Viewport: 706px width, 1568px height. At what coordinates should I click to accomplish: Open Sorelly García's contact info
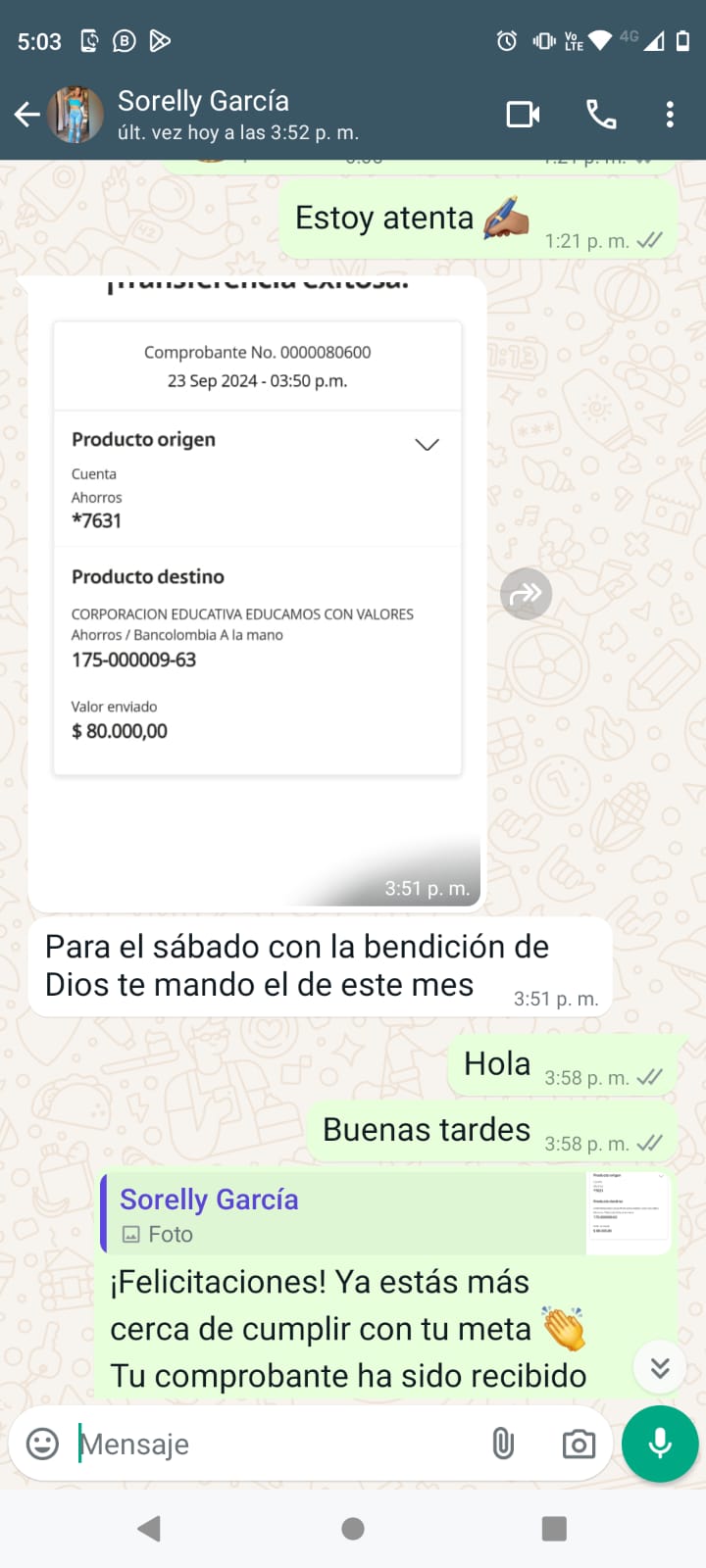[x=235, y=115]
